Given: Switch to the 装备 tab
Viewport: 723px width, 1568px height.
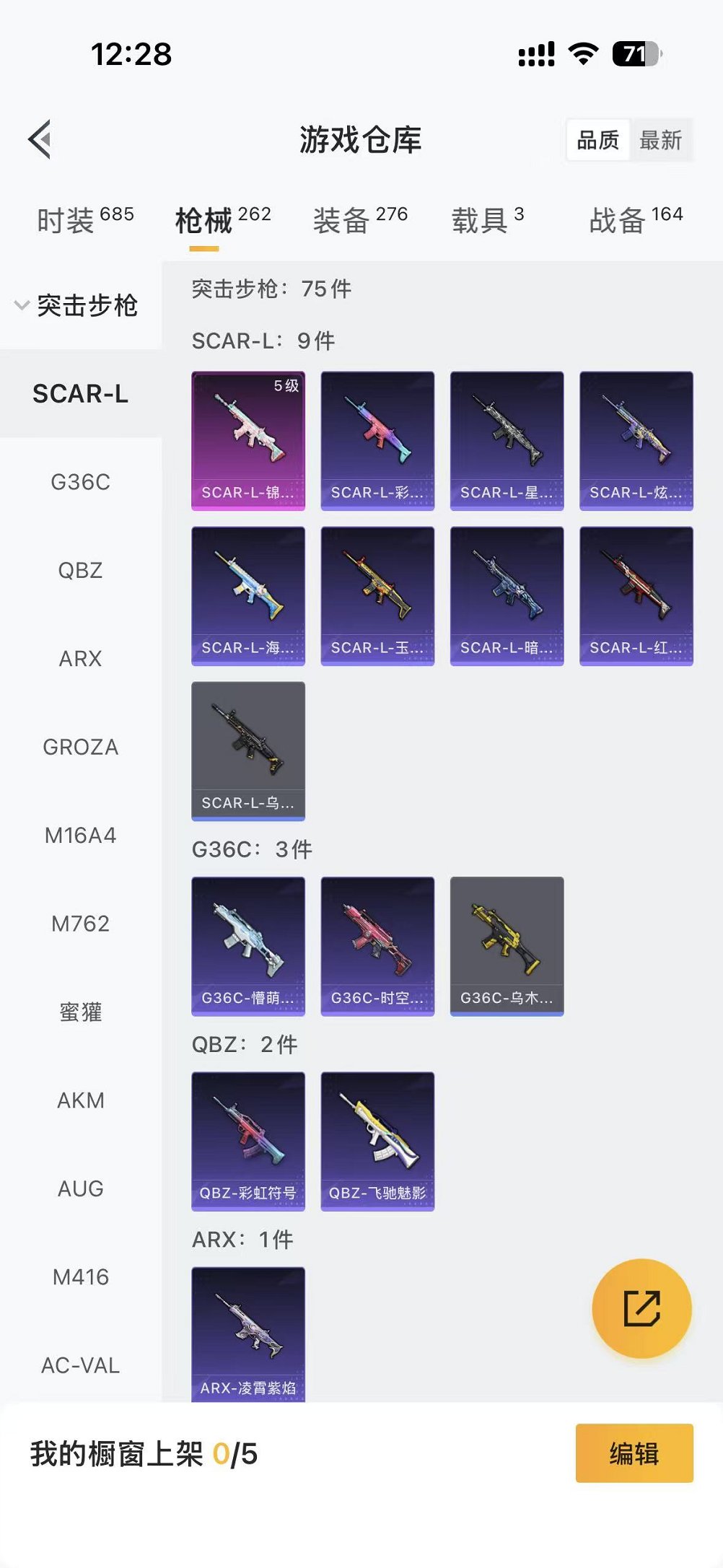Looking at the screenshot, I should click(359, 219).
